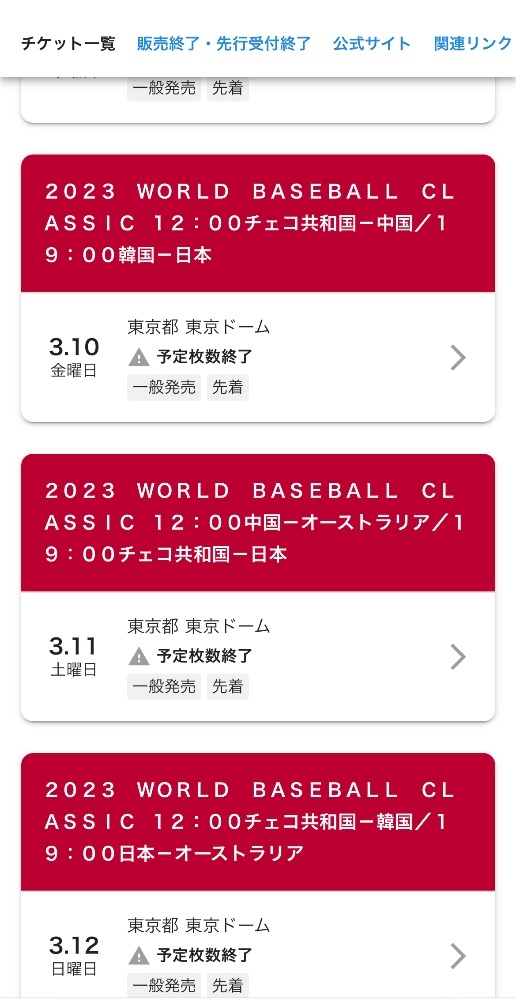The width and height of the screenshot is (516, 1000).
Task: Open the 3.10 金曜日 Tokyo Dome ticket
Action: pyautogui.click(x=258, y=357)
